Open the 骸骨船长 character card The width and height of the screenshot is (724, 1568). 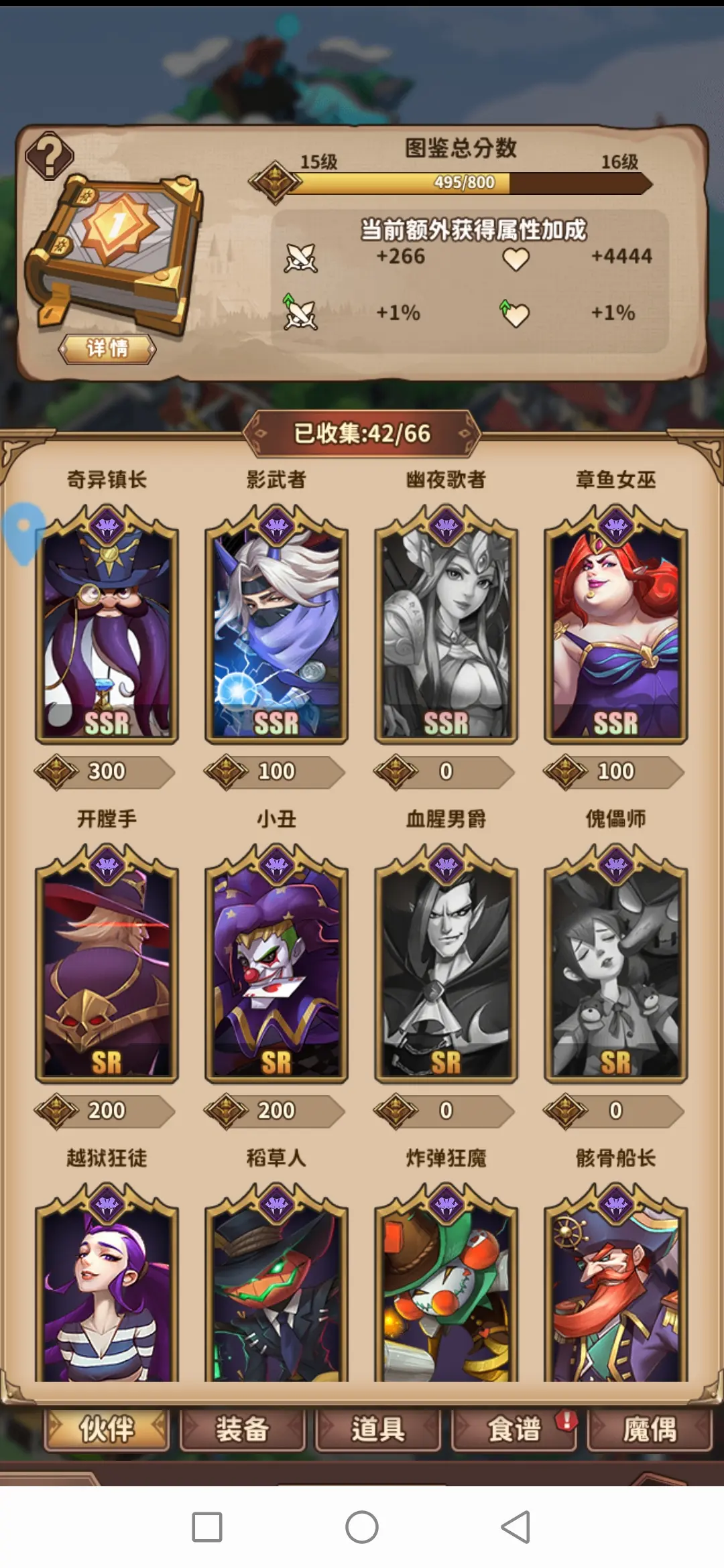615,1293
